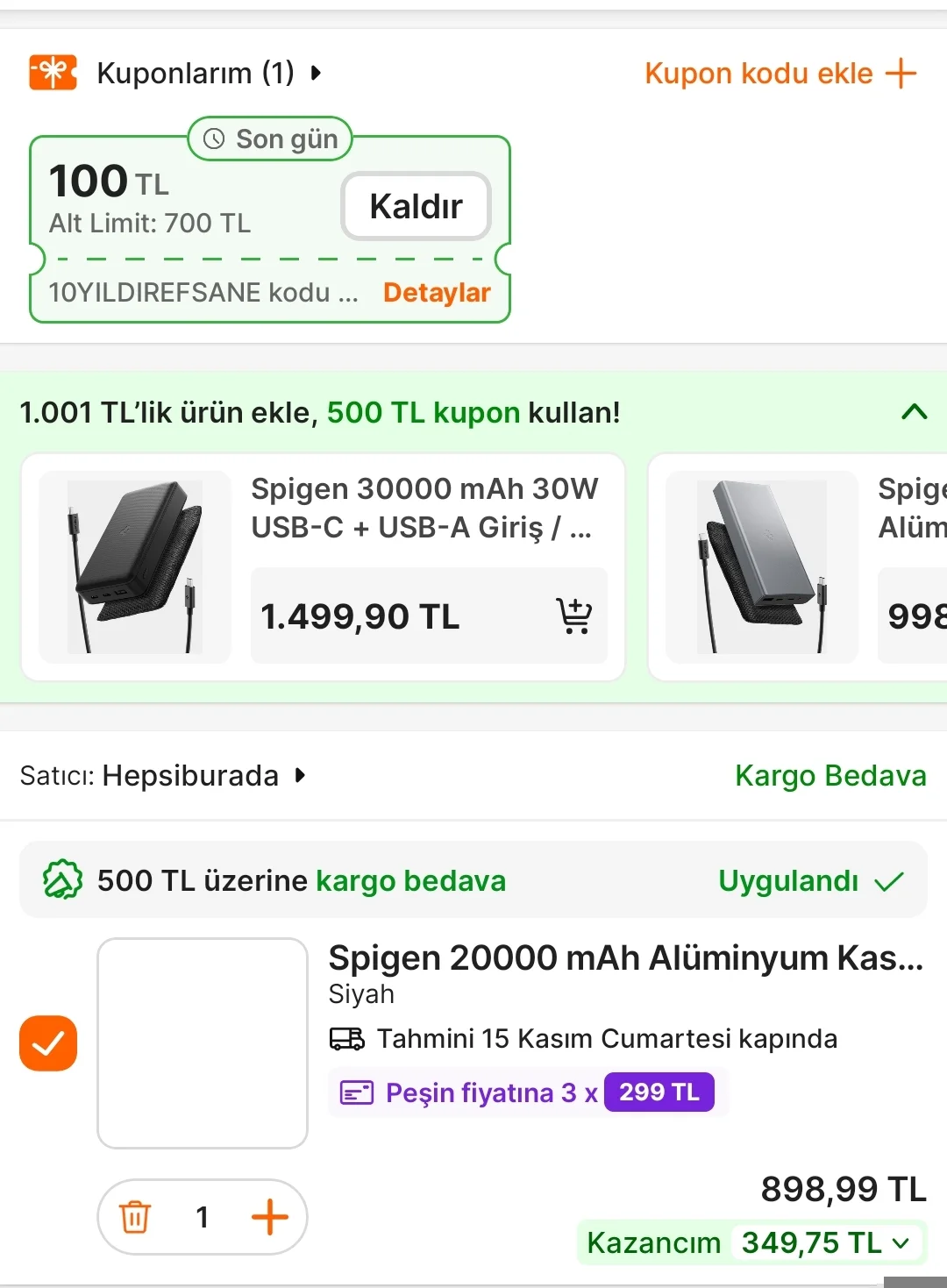Image resolution: width=947 pixels, height=1288 pixels.
Task: Click the clock icon on Son gün badge
Action: [x=212, y=138]
